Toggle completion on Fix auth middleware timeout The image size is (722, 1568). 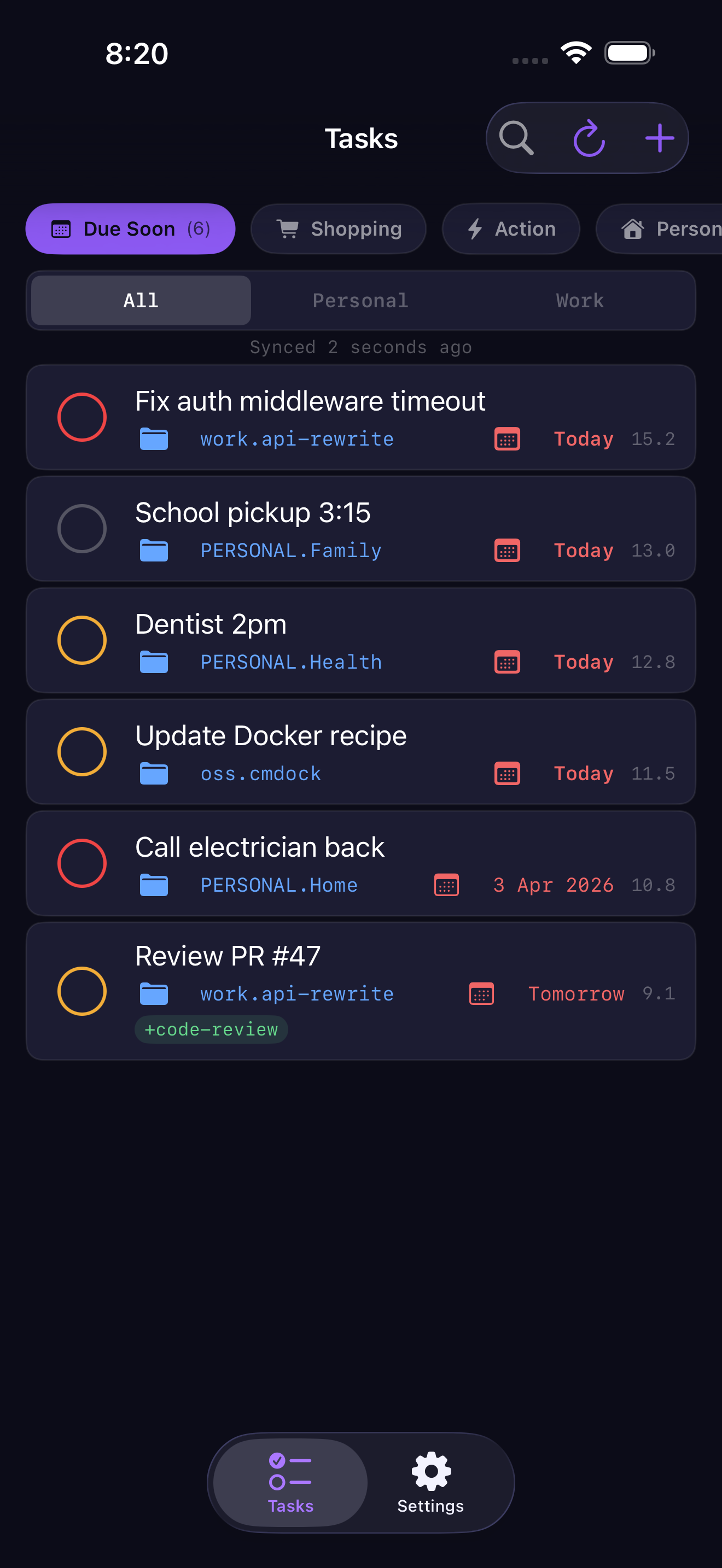click(82, 417)
